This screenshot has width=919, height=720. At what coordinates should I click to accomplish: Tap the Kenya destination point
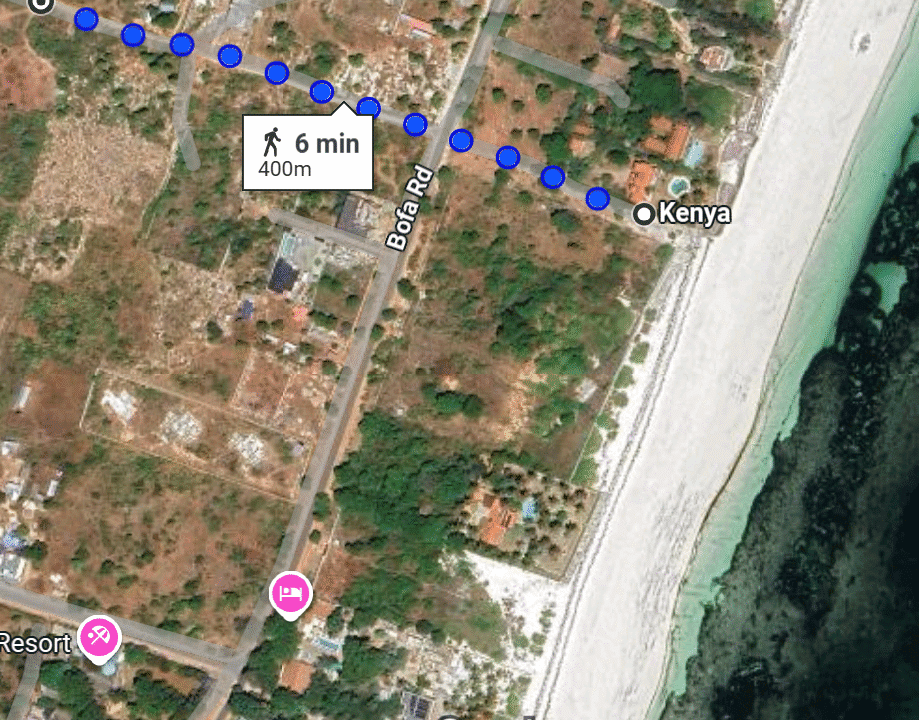coord(645,213)
